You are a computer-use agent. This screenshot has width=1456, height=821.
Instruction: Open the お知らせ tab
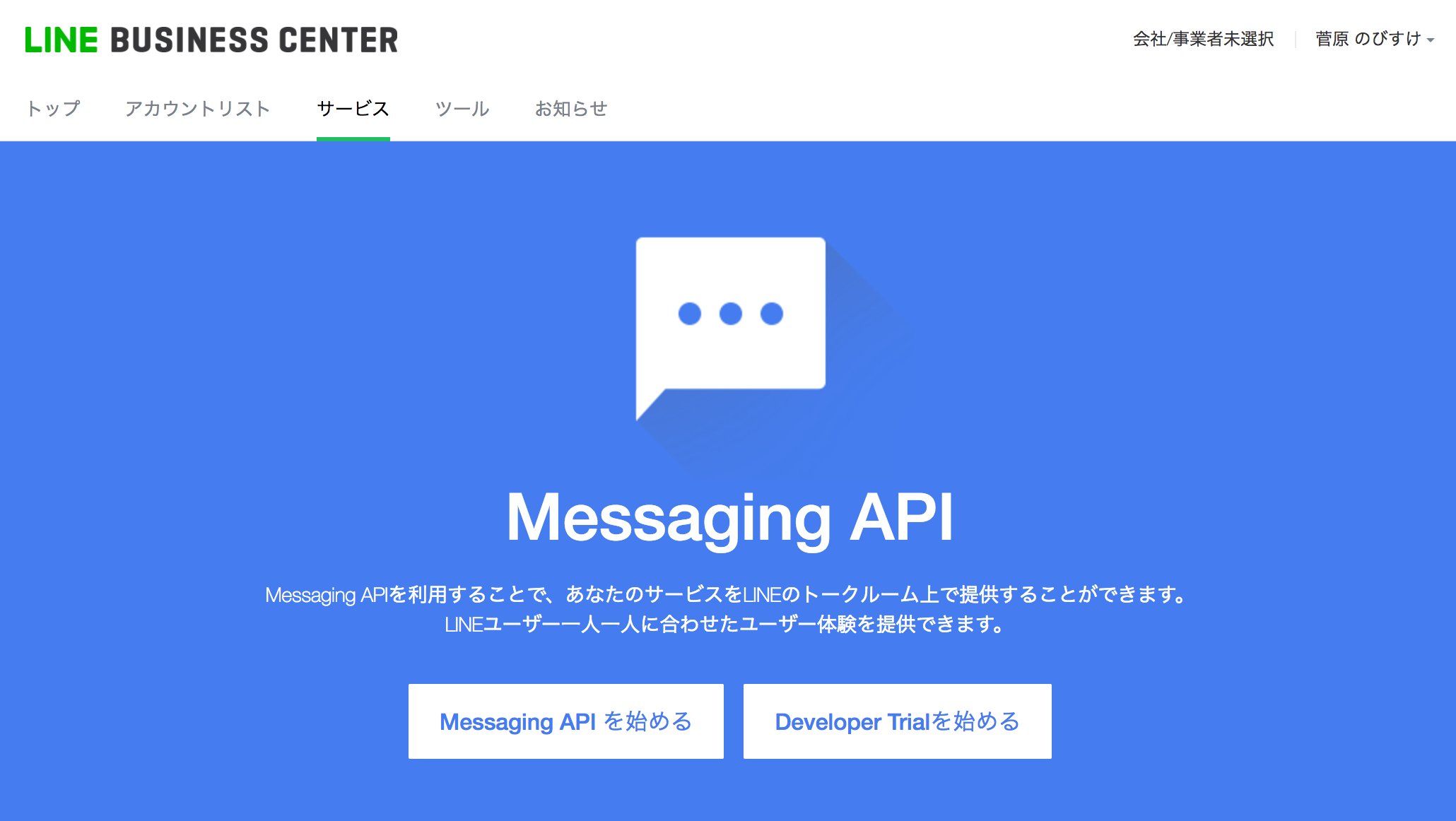[x=571, y=109]
